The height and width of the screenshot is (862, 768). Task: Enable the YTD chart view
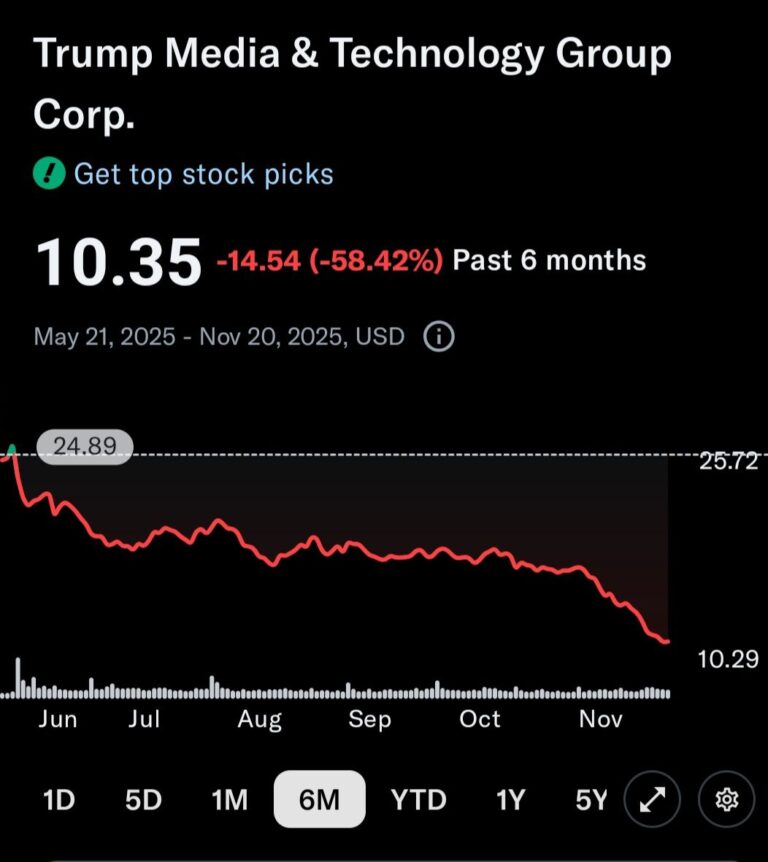click(x=418, y=799)
